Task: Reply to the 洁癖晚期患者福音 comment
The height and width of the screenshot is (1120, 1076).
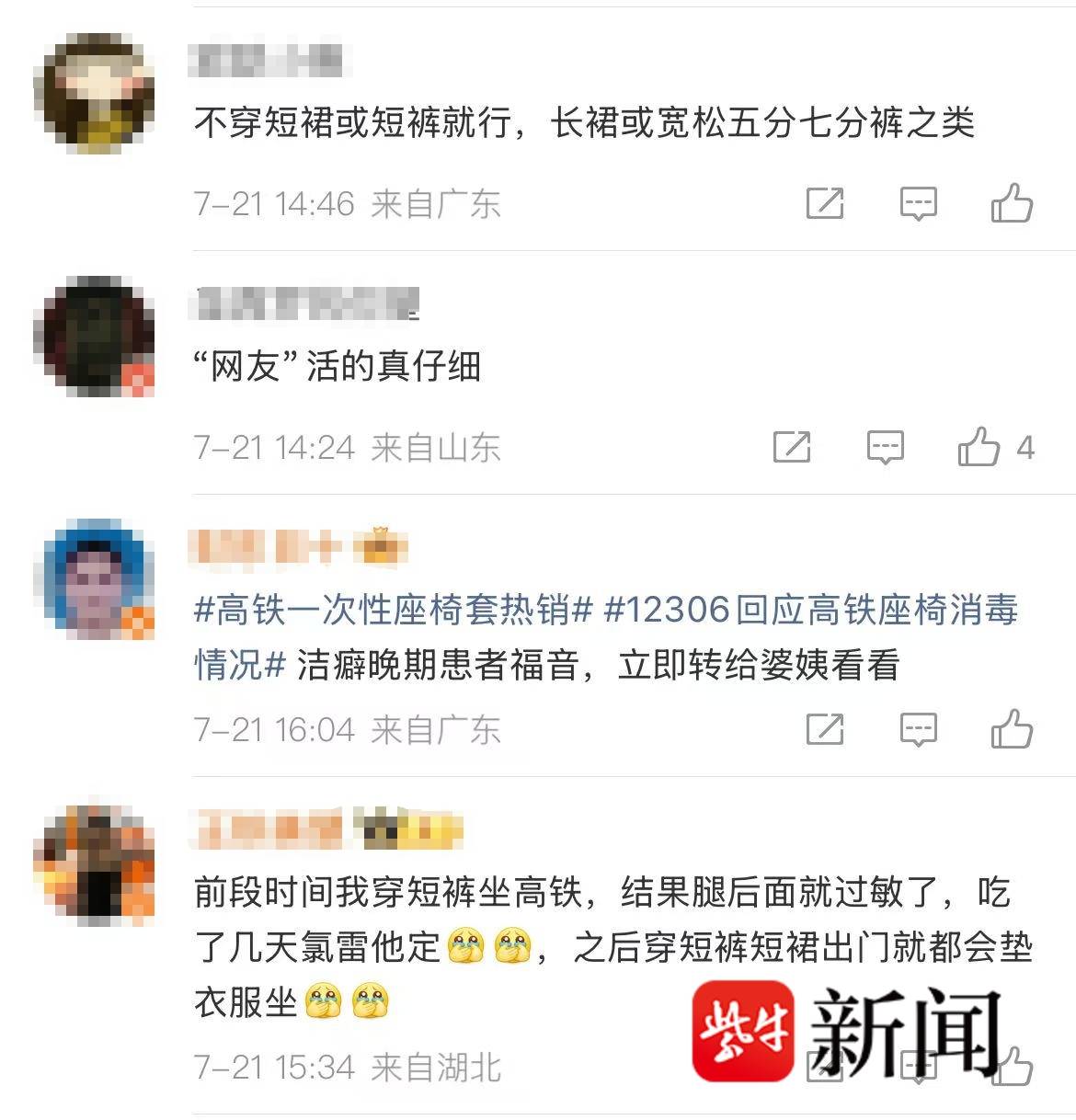Action: point(918,730)
